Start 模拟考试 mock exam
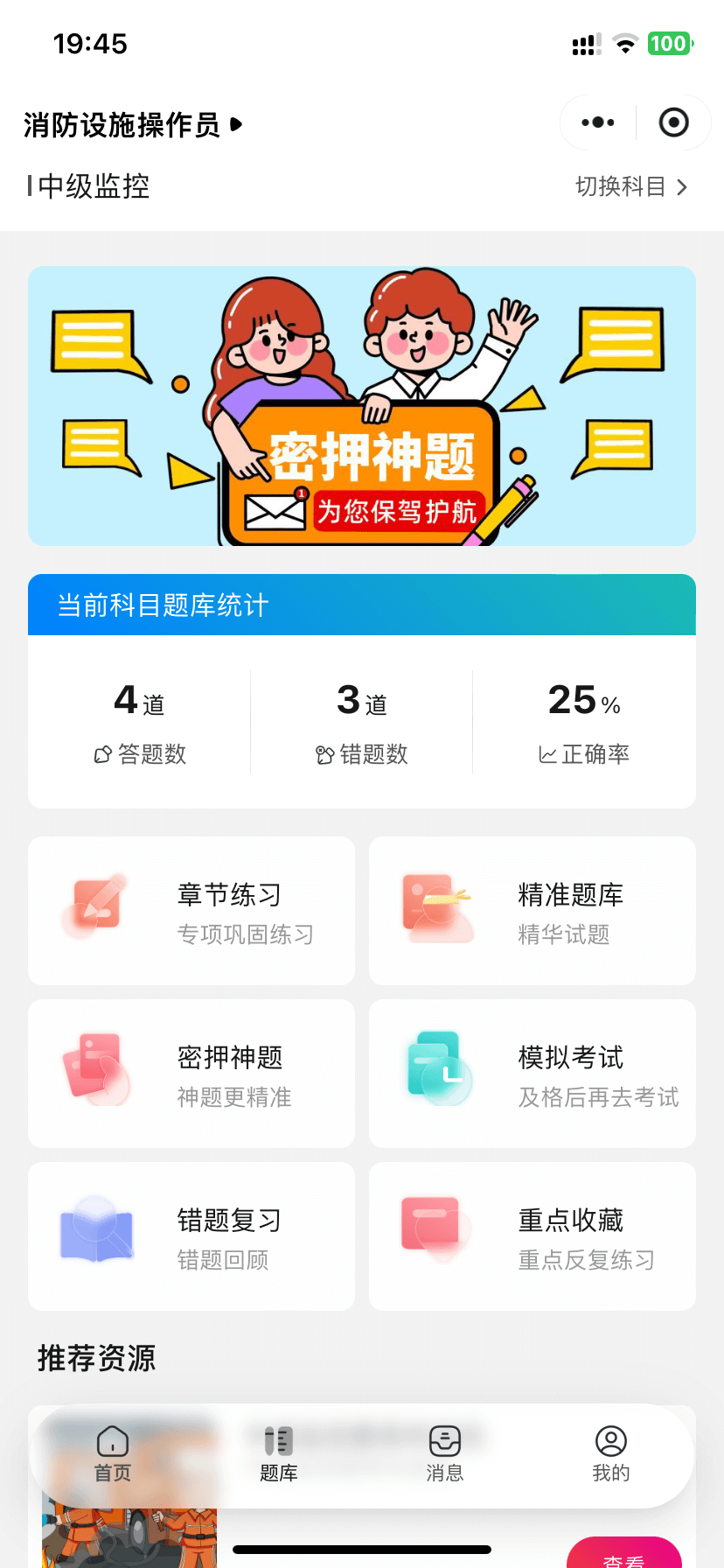Viewport: 724px width, 1568px height. (x=533, y=1074)
